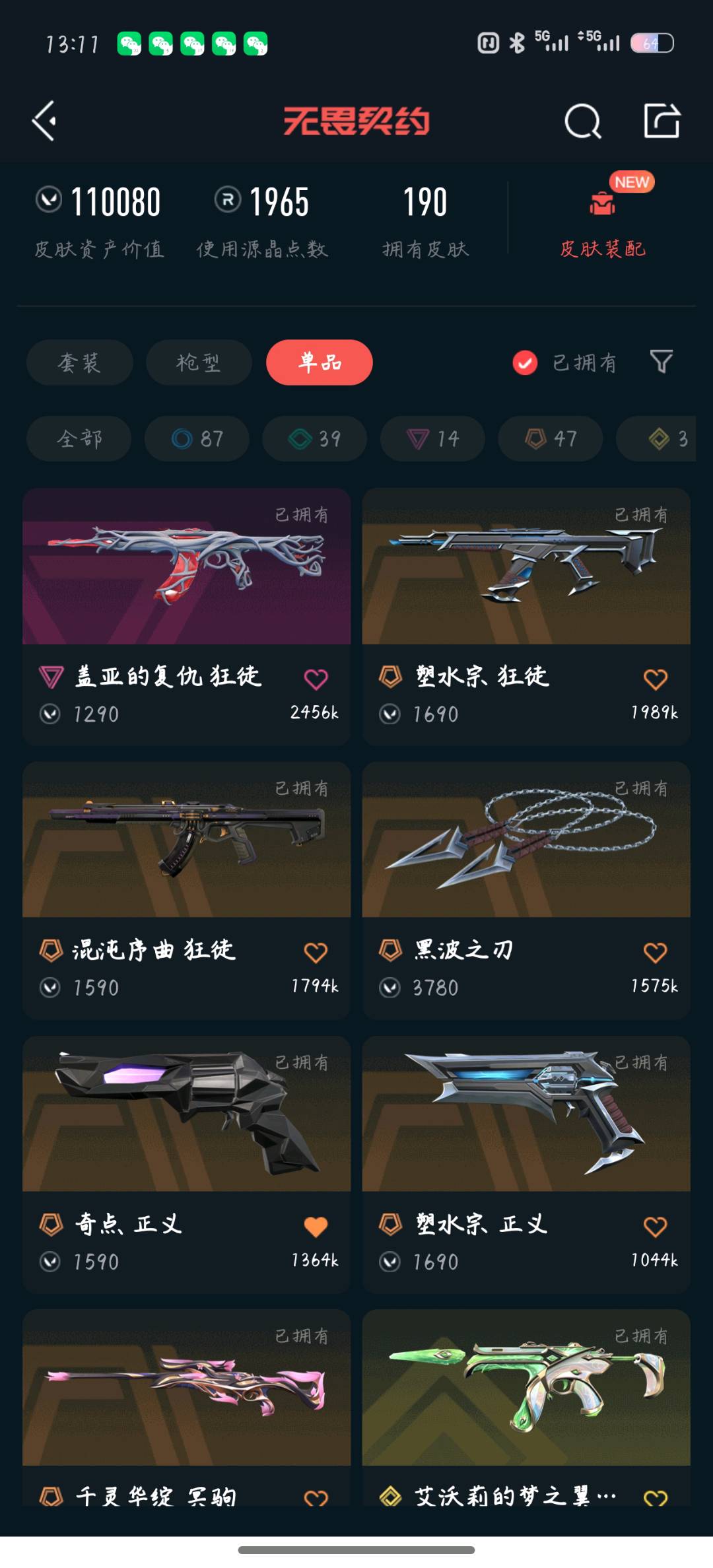Filter by the orange tier chip 47
The height and width of the screenshot is (1568, 713).
[550, 438]
